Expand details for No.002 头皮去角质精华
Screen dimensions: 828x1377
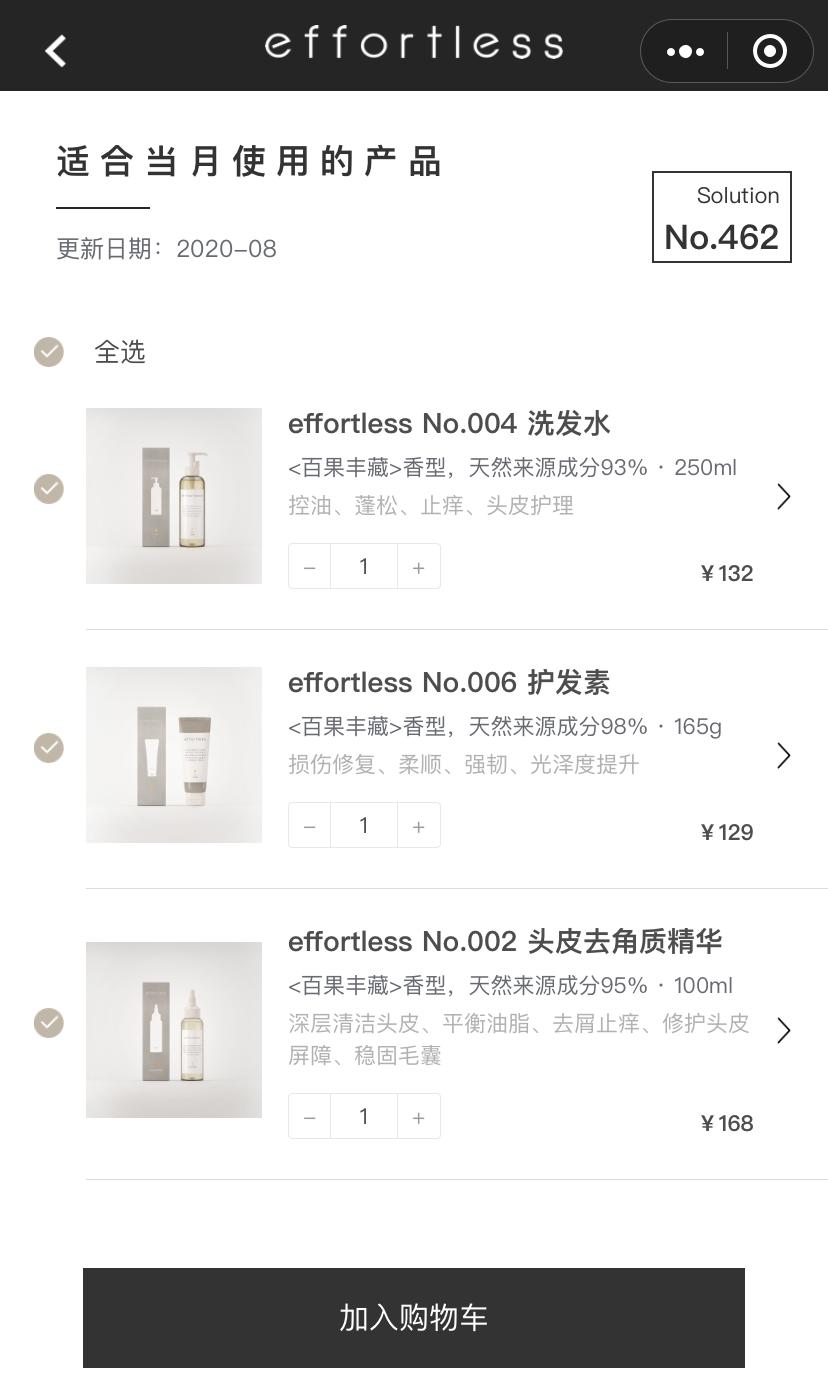coord(784,1030)
